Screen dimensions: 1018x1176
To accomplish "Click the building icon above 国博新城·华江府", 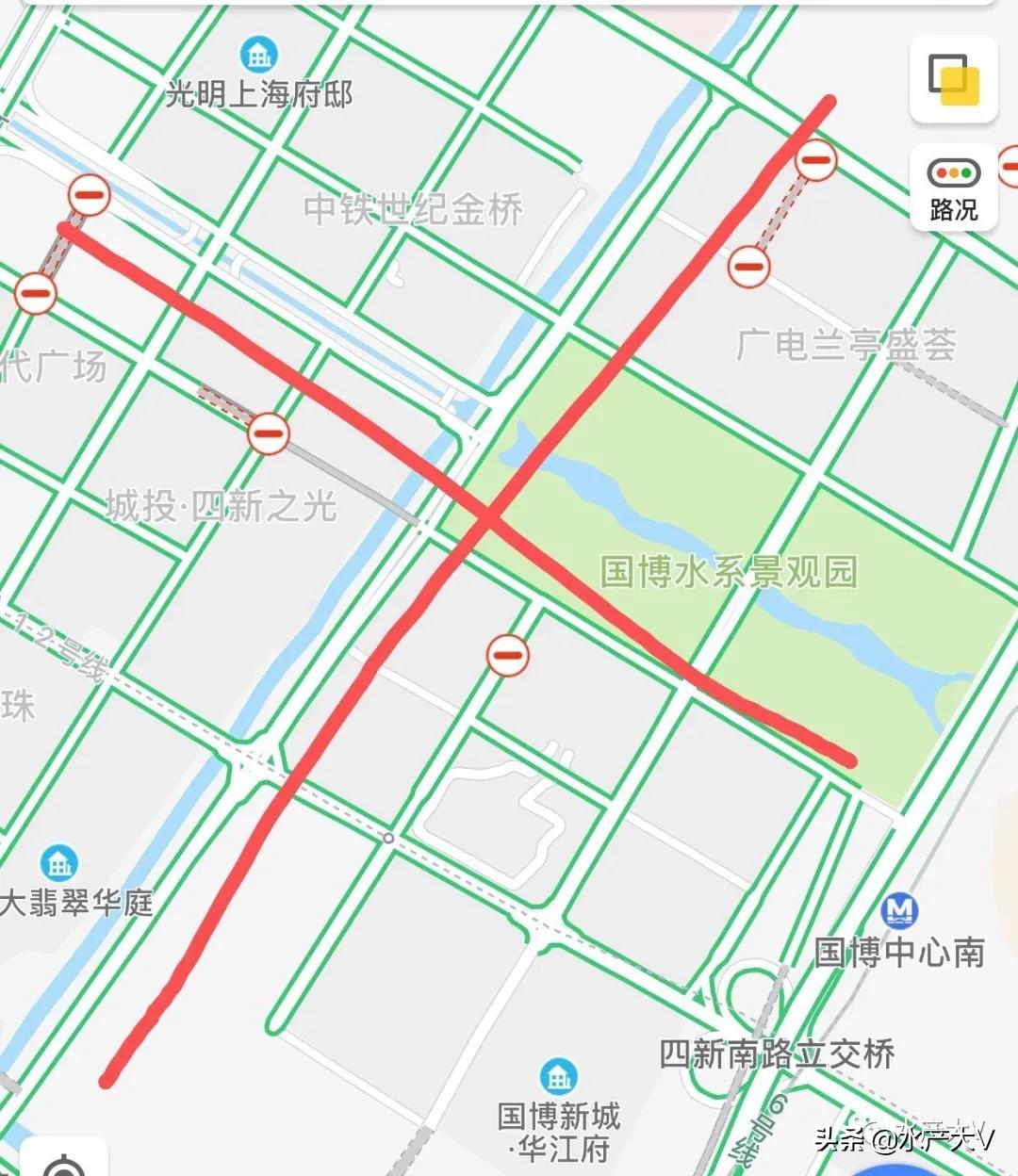I will click(x=558, y=1076).
